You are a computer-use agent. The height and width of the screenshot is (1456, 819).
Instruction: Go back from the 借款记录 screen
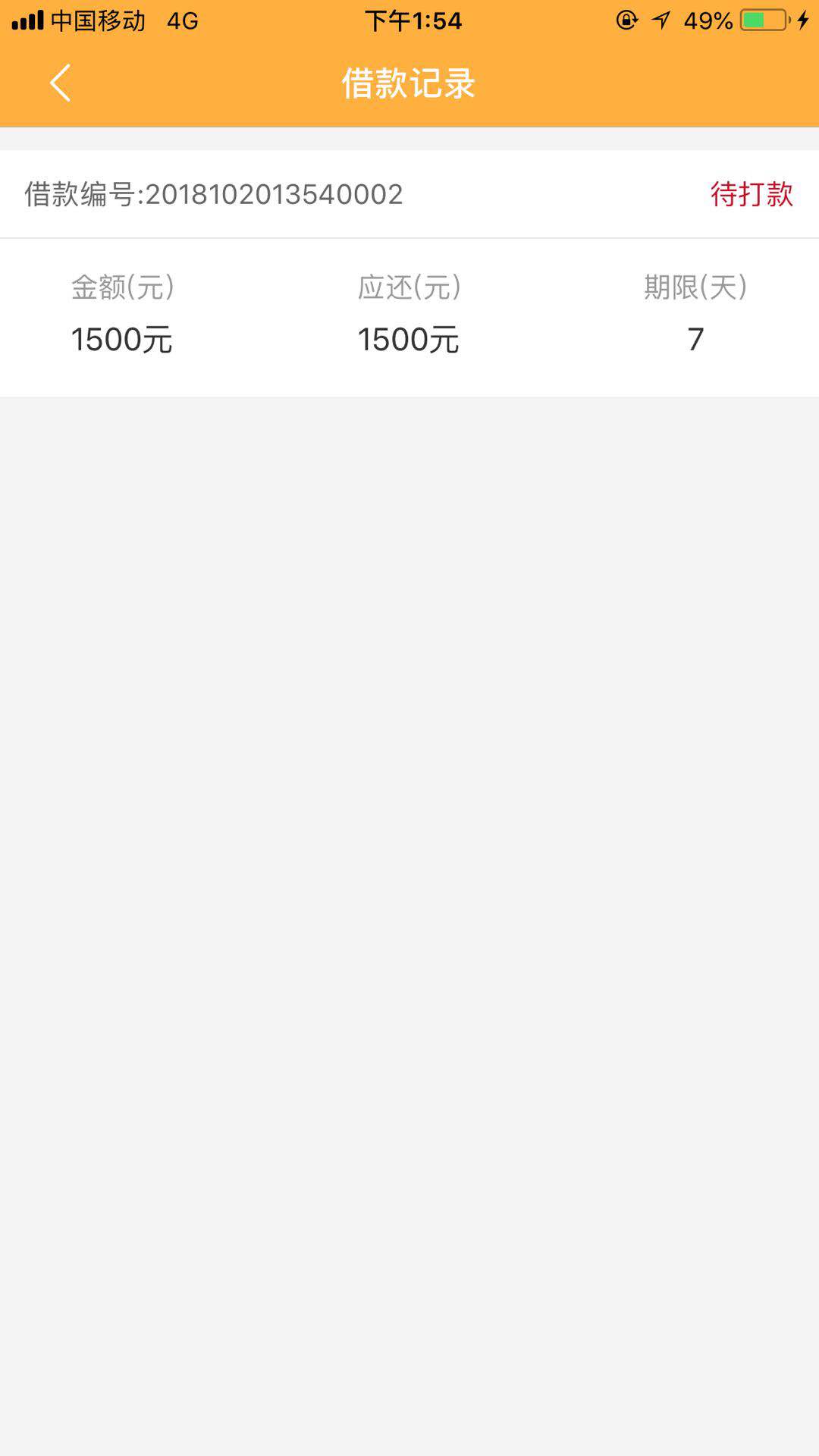[60, 83]
